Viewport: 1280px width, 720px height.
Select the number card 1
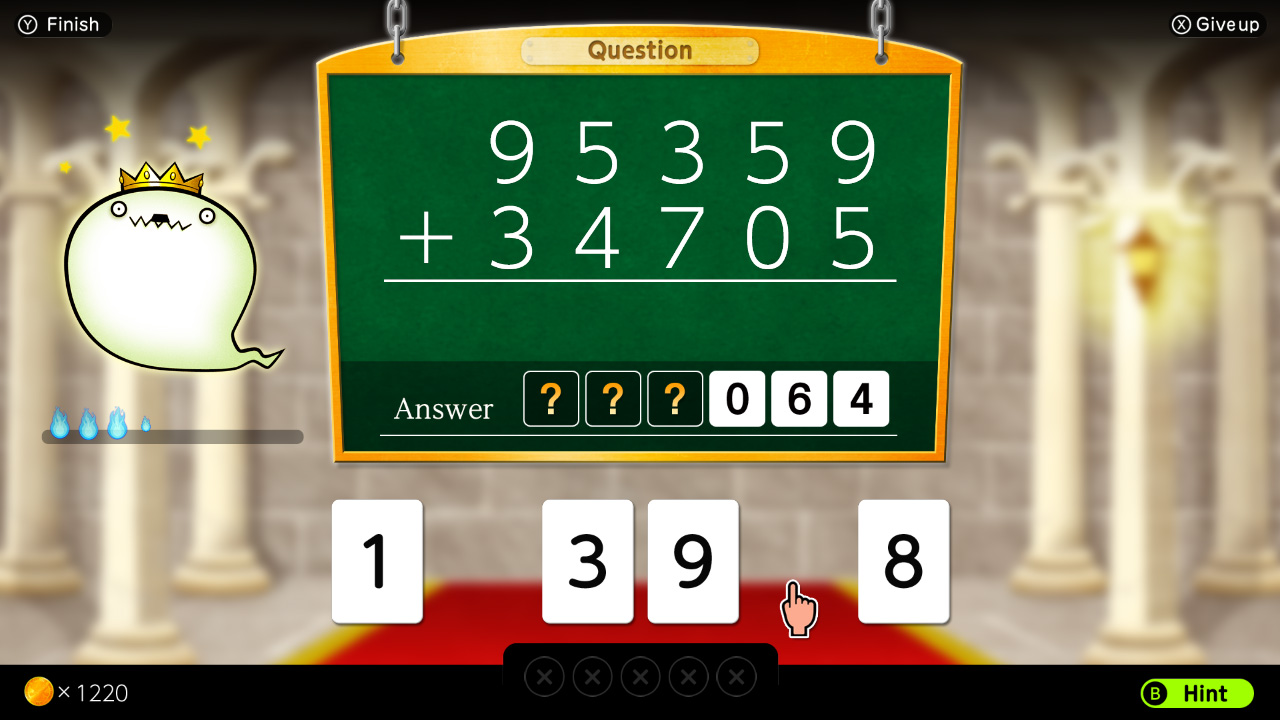pyautogui.click(x=377, y=561)
